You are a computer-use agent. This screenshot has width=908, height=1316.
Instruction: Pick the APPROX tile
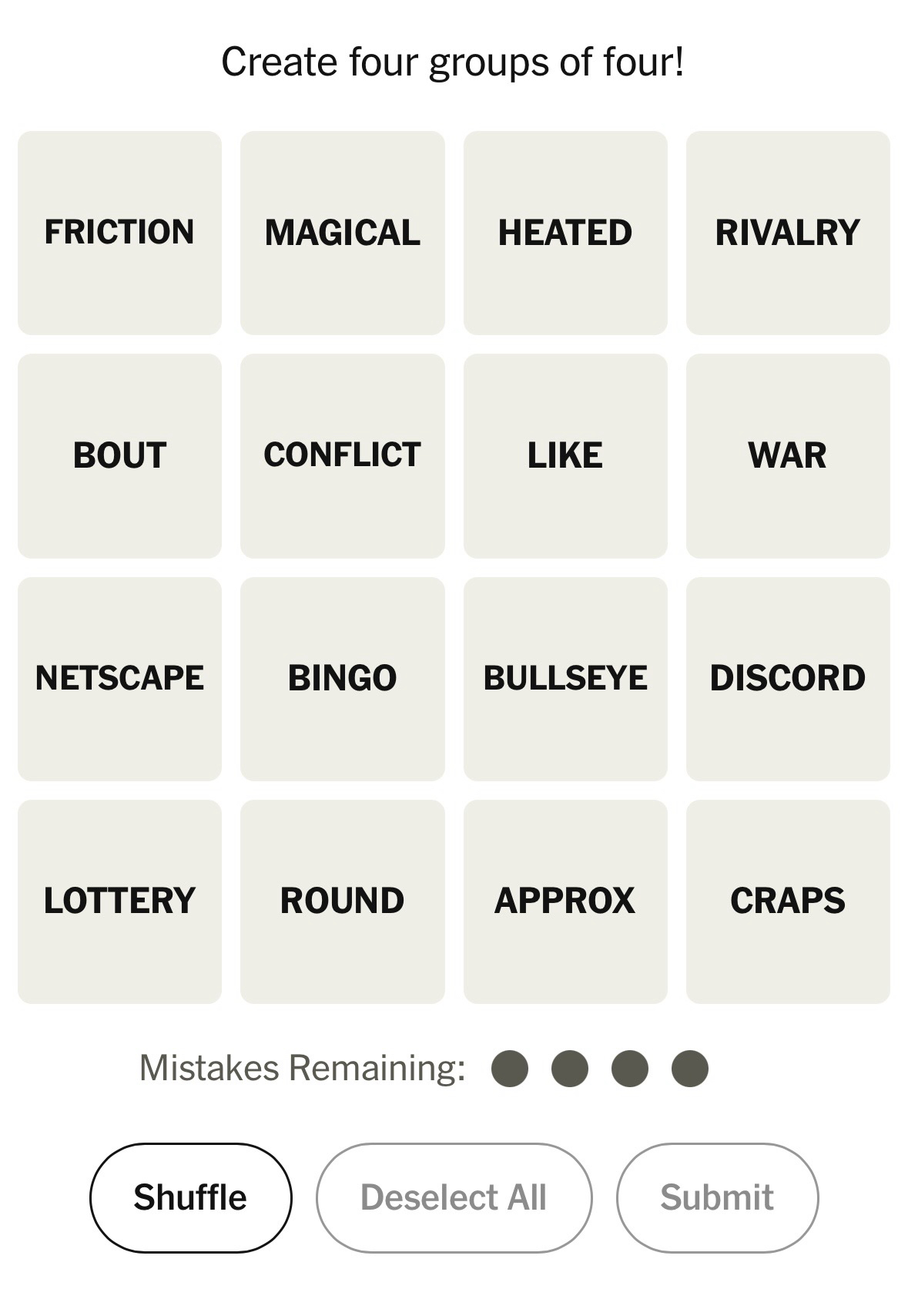coord(565,901)
